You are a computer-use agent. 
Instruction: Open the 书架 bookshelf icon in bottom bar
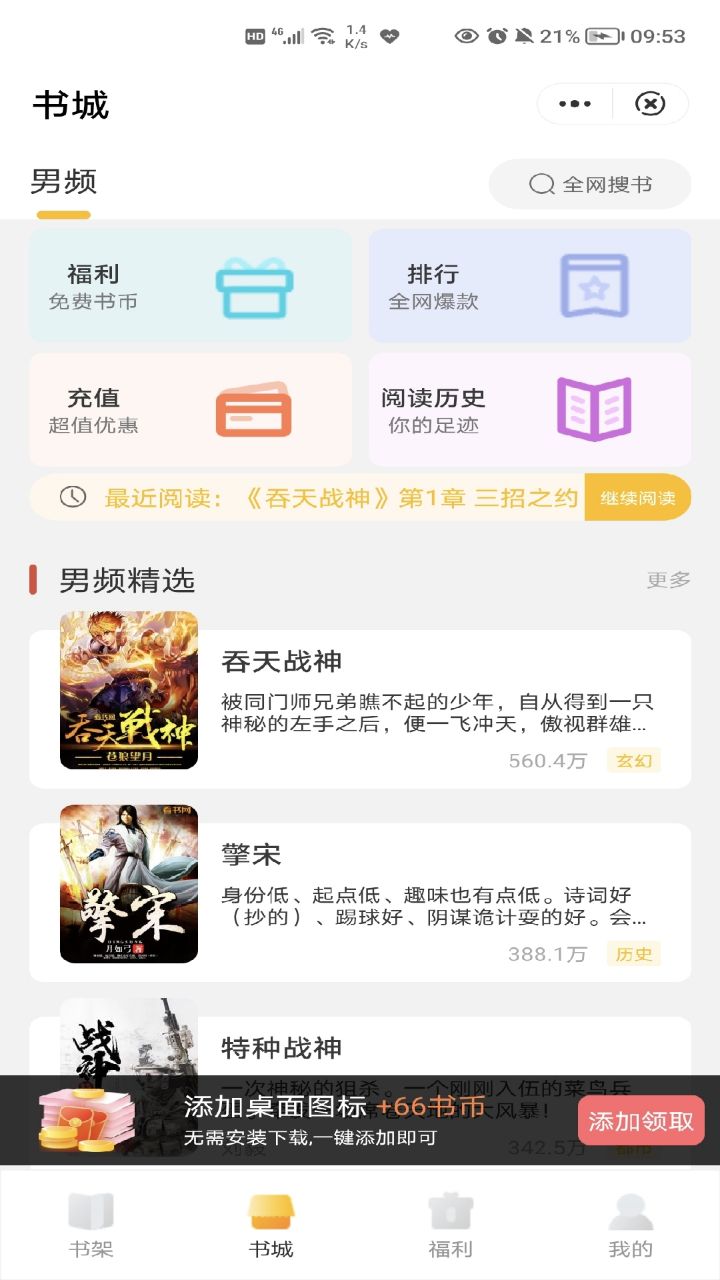(x=91, y=1210)
